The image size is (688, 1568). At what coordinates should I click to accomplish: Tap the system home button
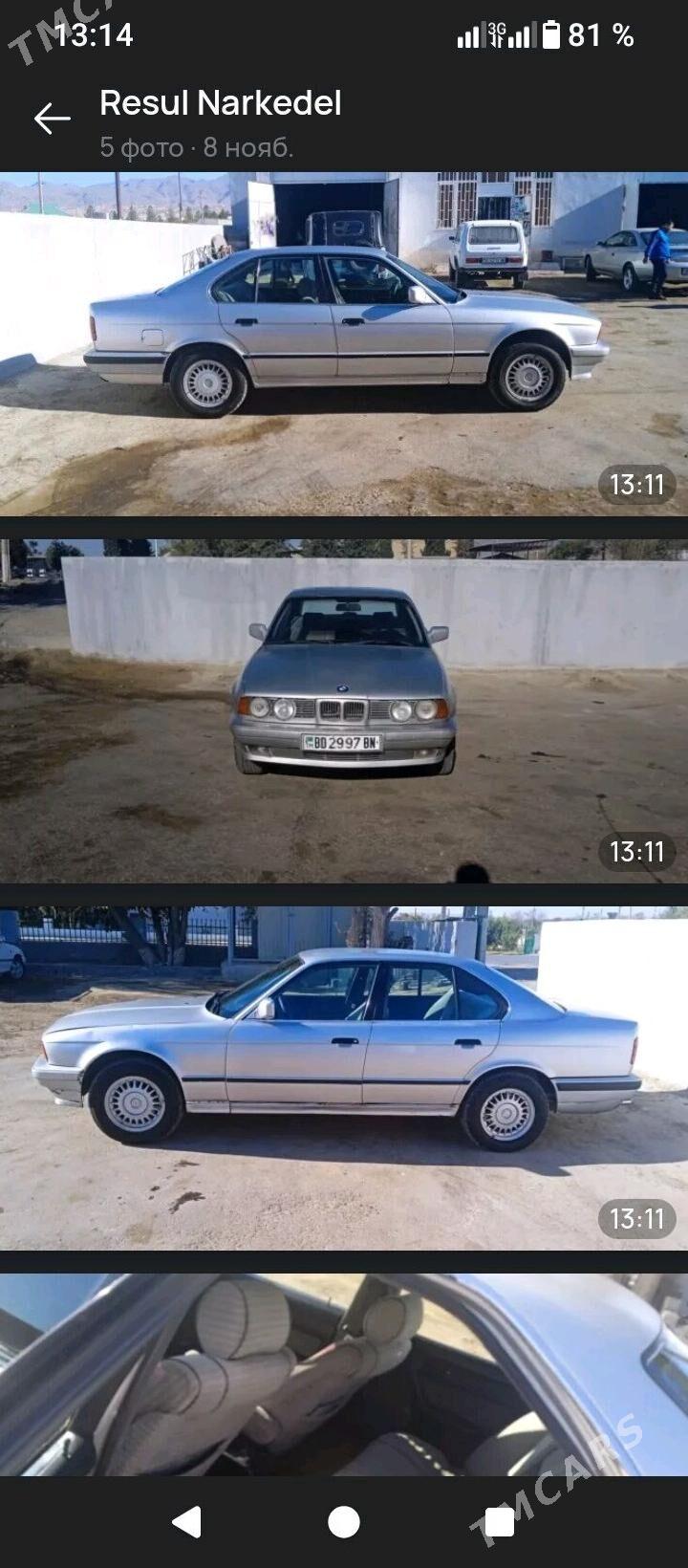click(344, 1522)
